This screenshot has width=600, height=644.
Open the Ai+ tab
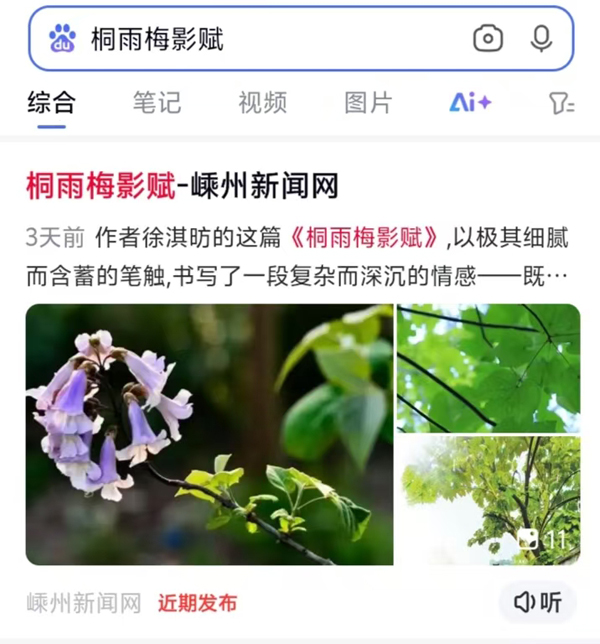point(469,102)
